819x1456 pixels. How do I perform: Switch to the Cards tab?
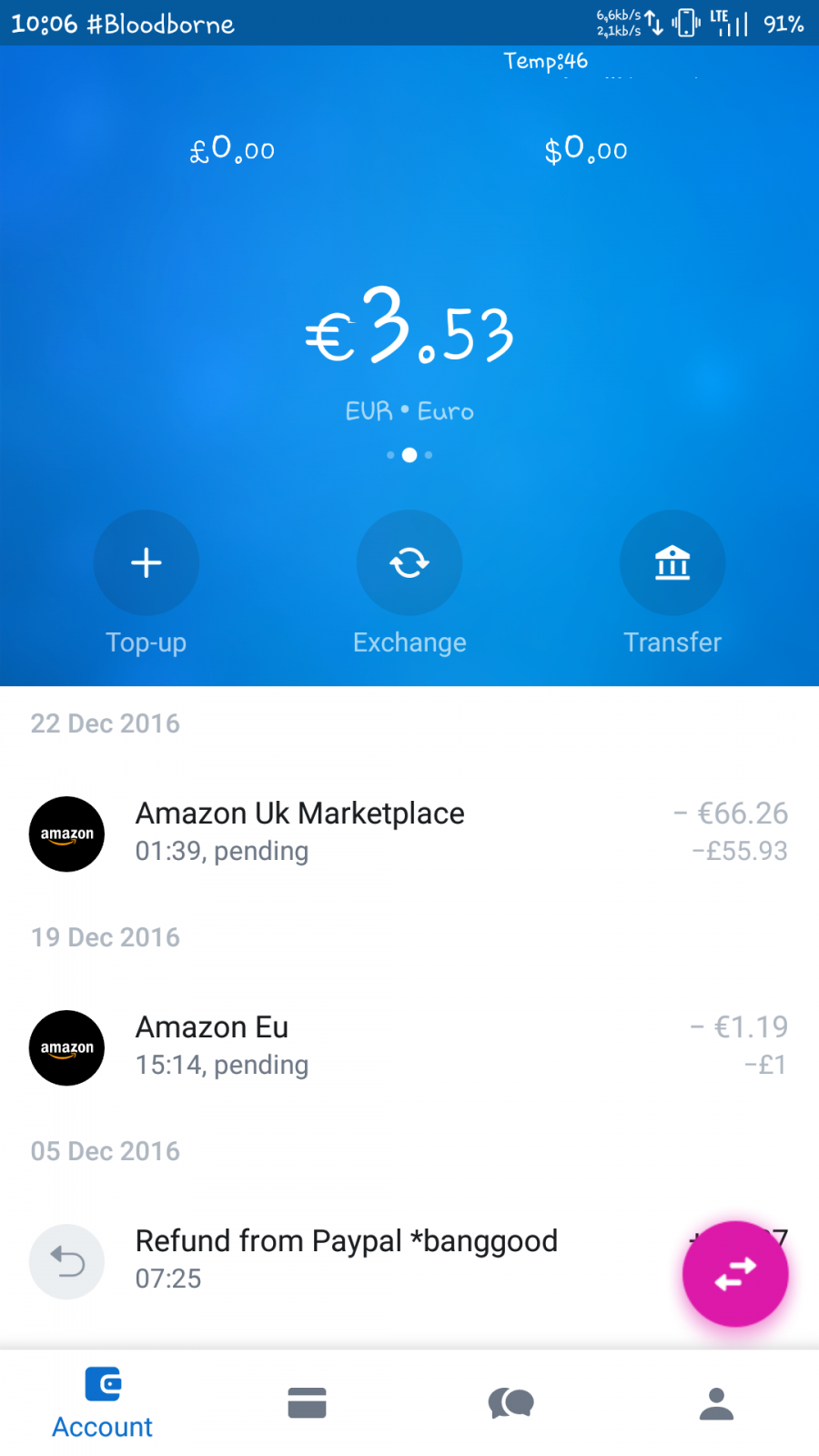pos(307,1402)
